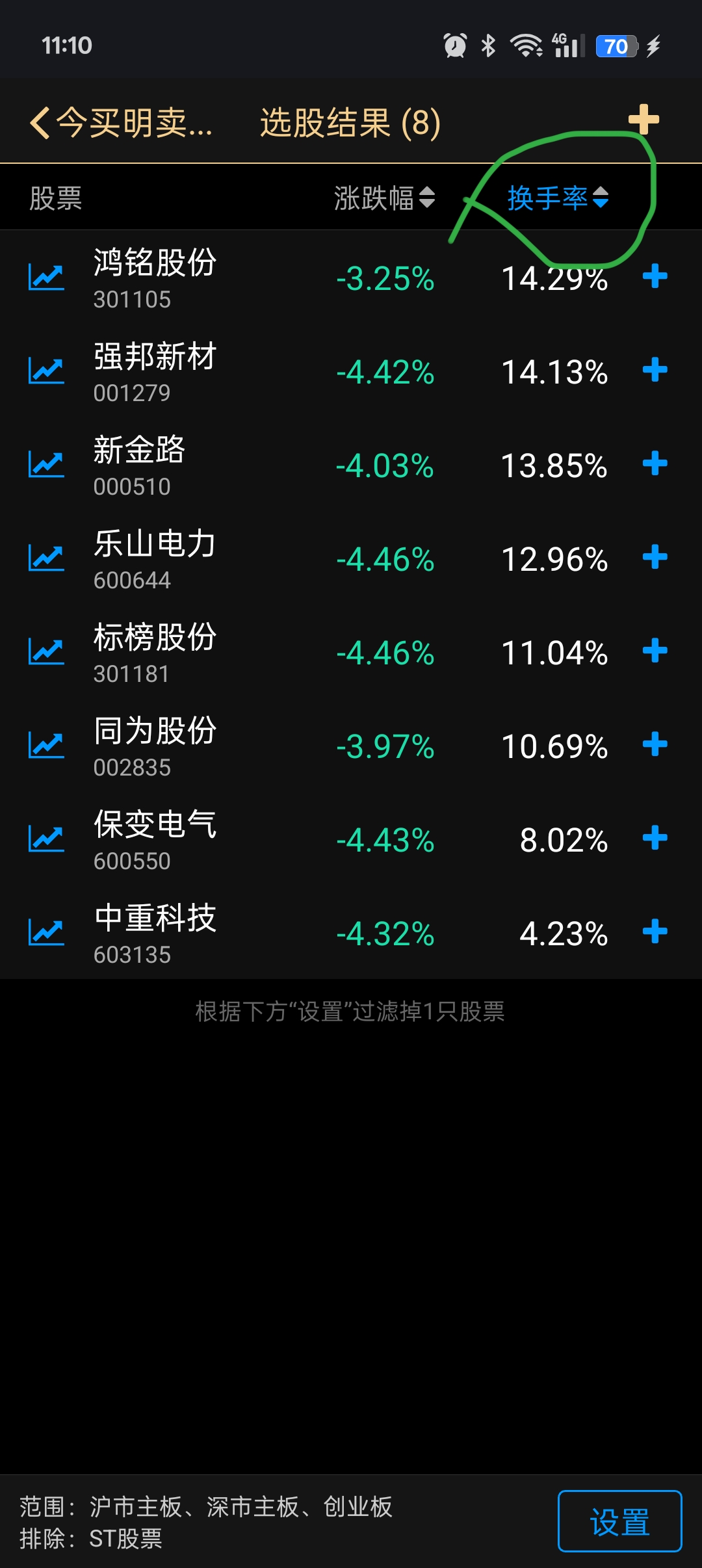
Task: Open the 保变电气 stock row
Action: coord(351,840)
